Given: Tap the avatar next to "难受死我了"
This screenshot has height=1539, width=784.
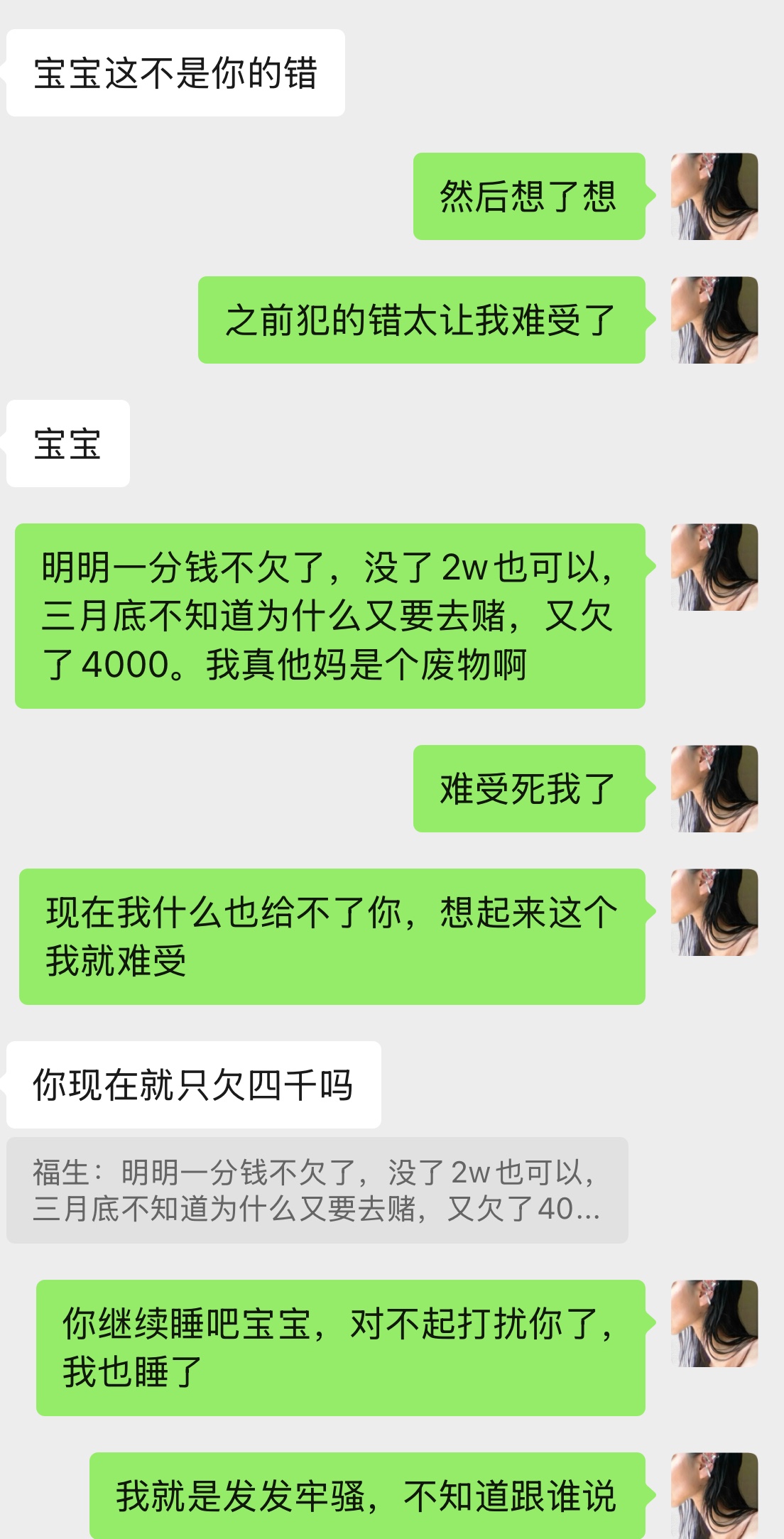Looking at the screenshot, I should click(714, 788).
